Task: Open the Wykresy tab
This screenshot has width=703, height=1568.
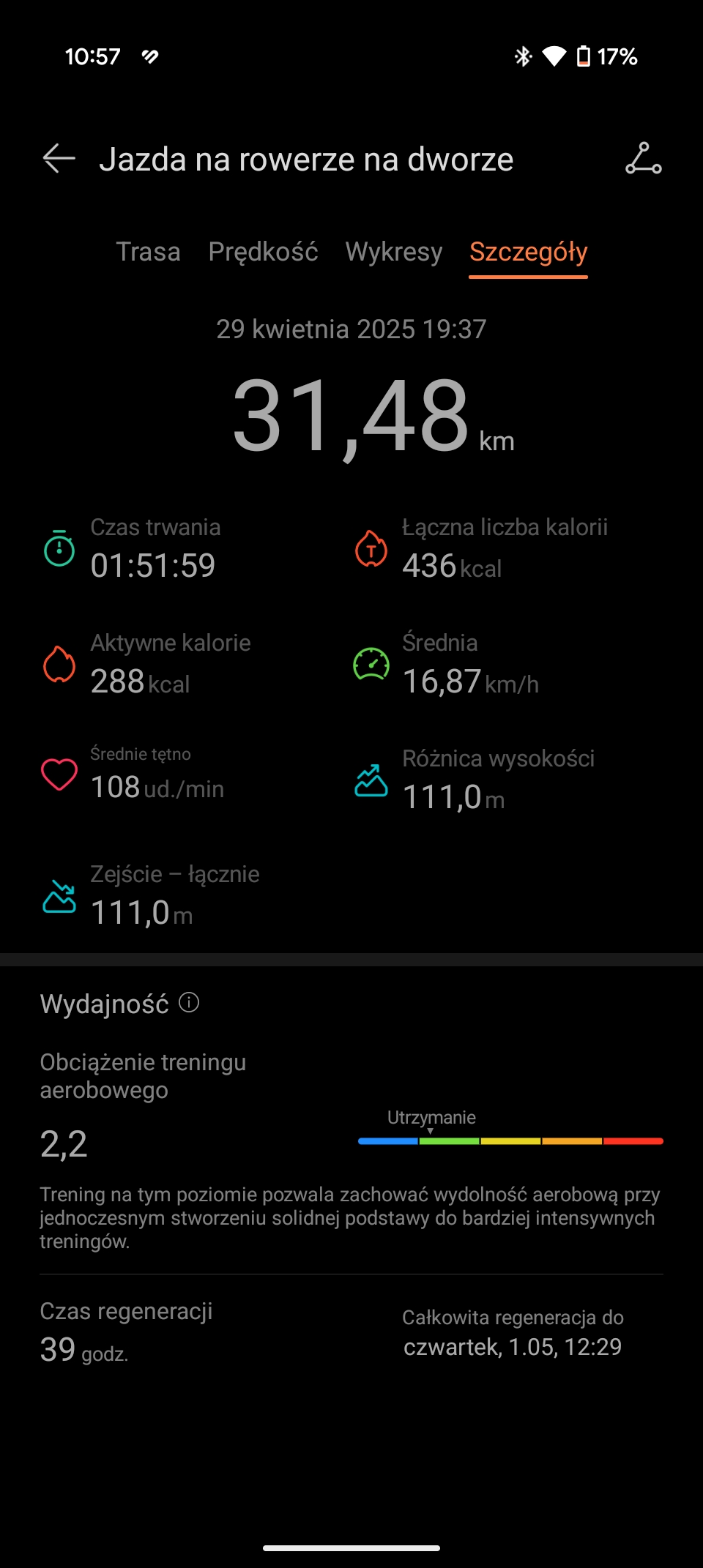Action: [x=394, y=252]
